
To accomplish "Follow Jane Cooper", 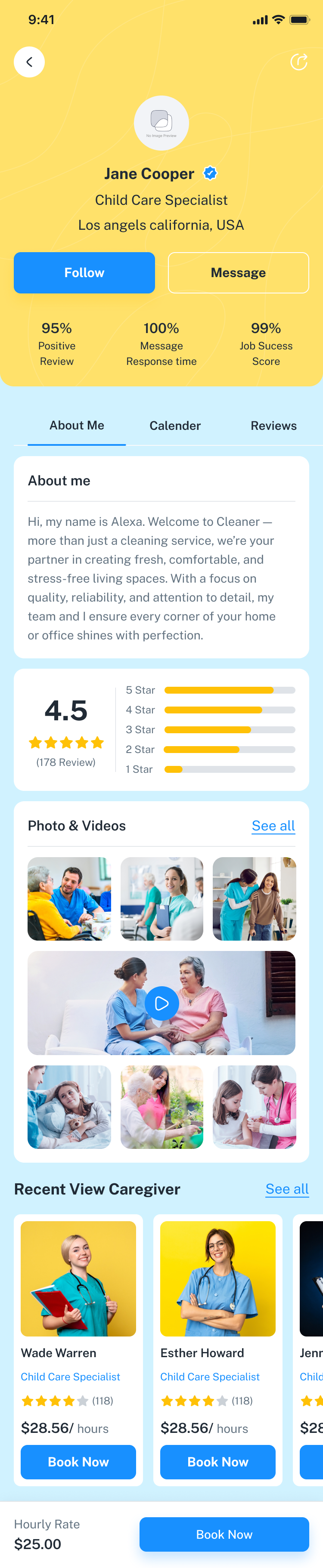I will coord(84,273).
